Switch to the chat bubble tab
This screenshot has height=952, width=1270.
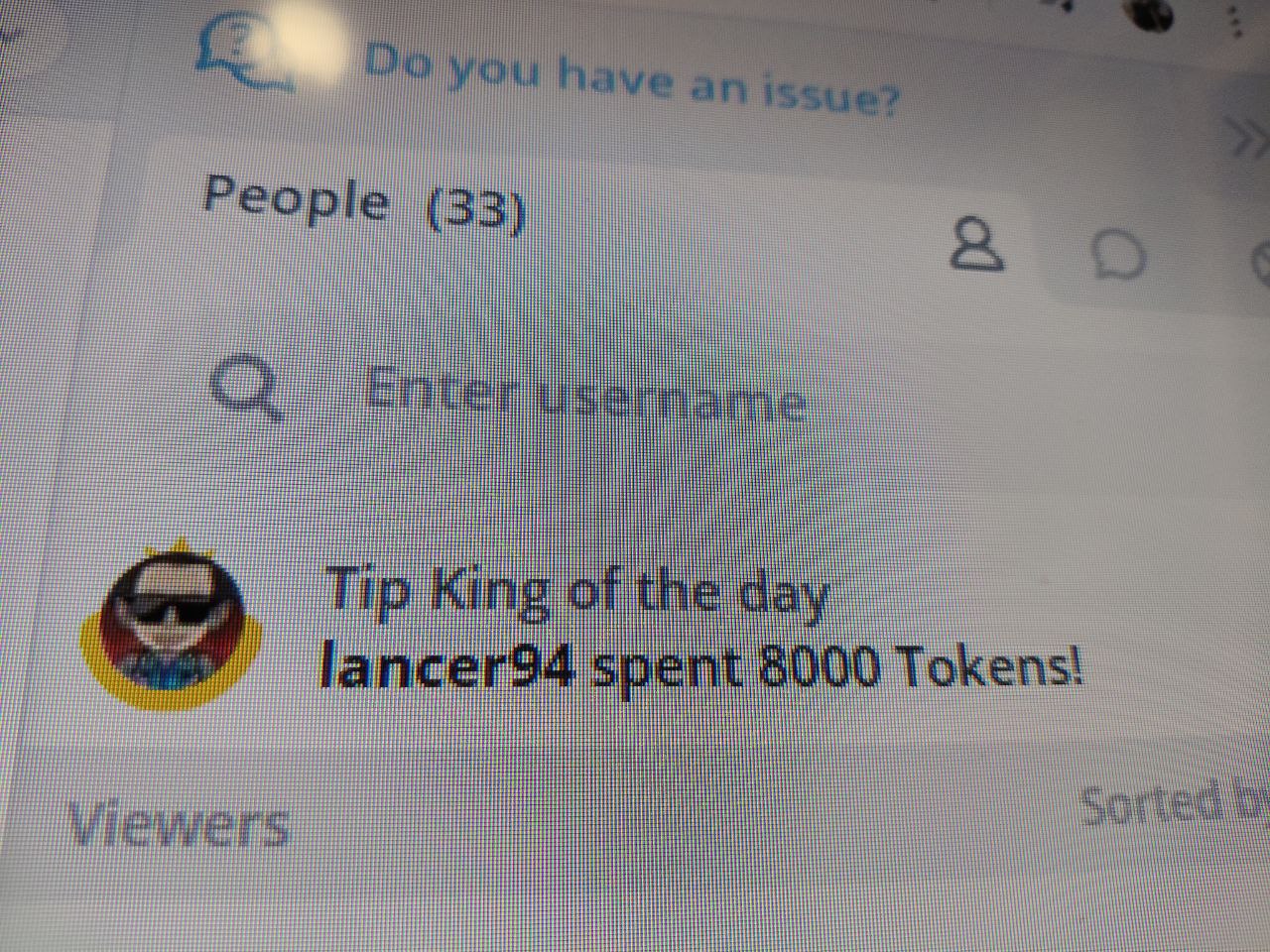(1120, 257)
